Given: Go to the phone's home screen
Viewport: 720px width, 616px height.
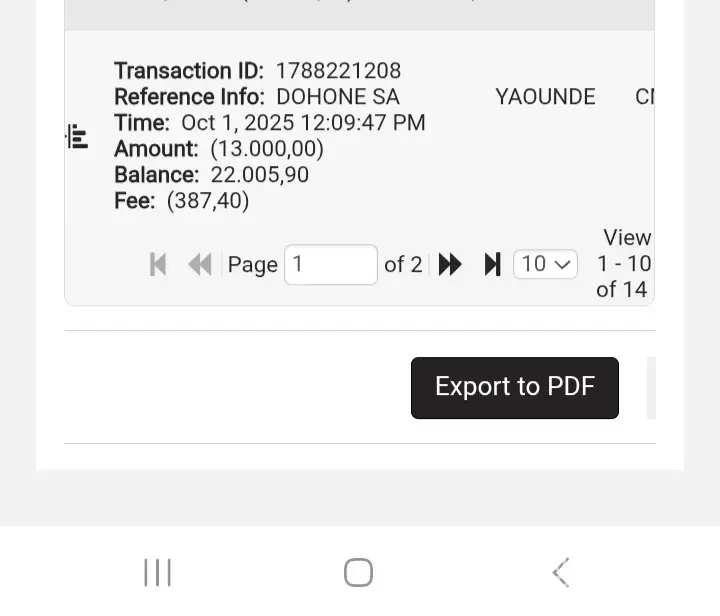Looking at the screenshot, I should click(x=358, y=572).
